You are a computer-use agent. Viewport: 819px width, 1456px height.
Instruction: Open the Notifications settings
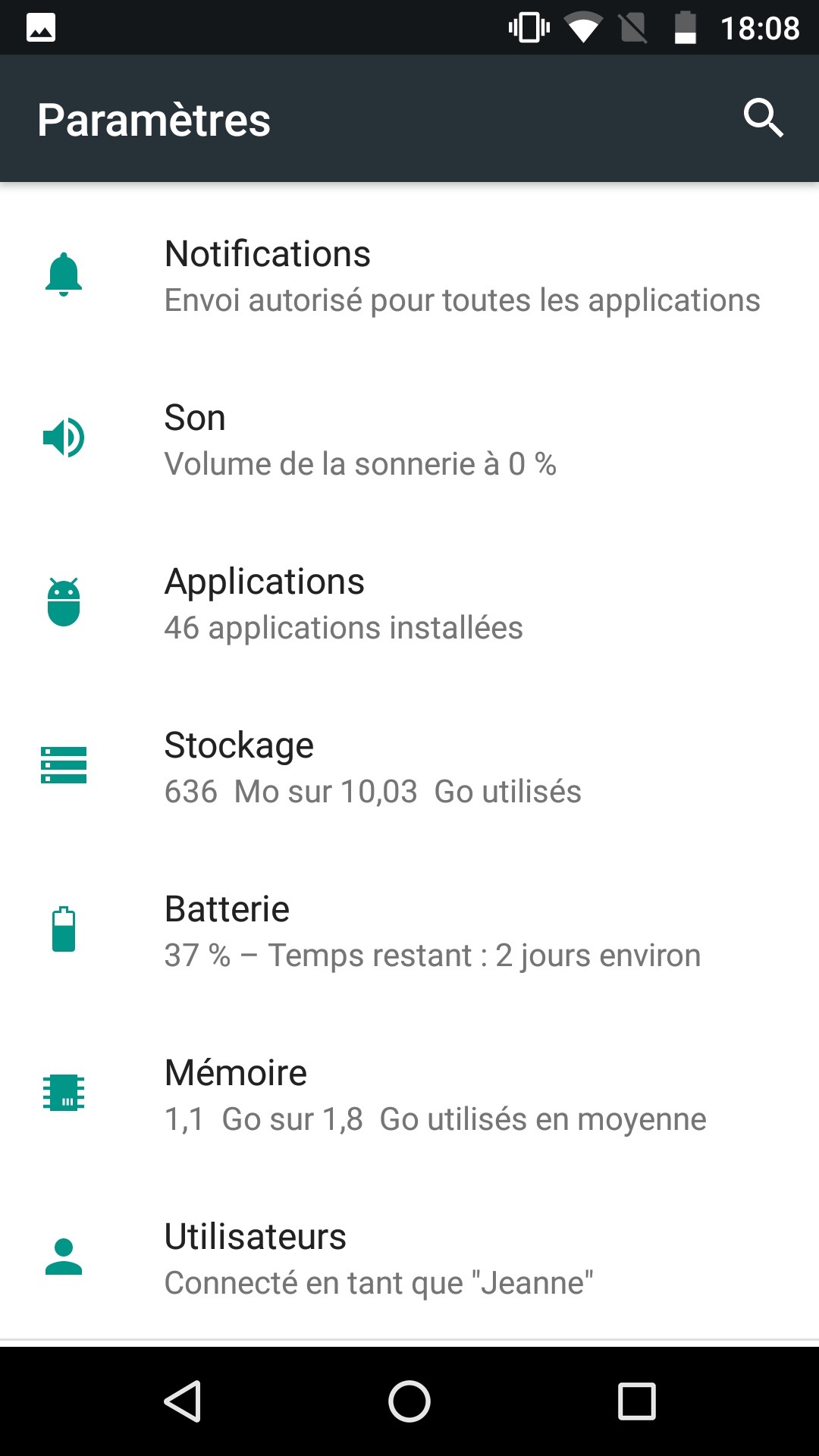click(x=409, y=276)
